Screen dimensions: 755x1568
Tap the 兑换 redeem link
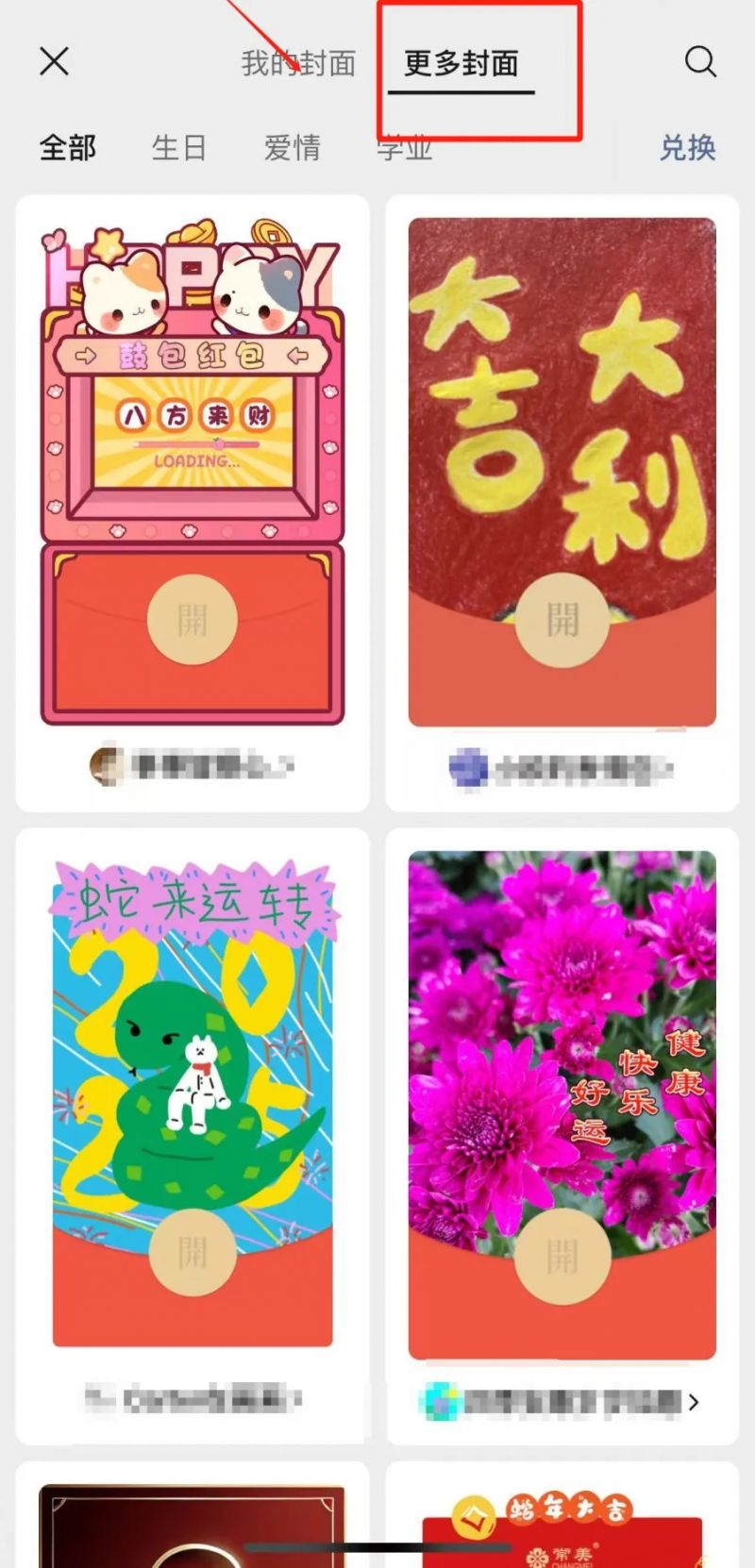click(x=687, y=148)
